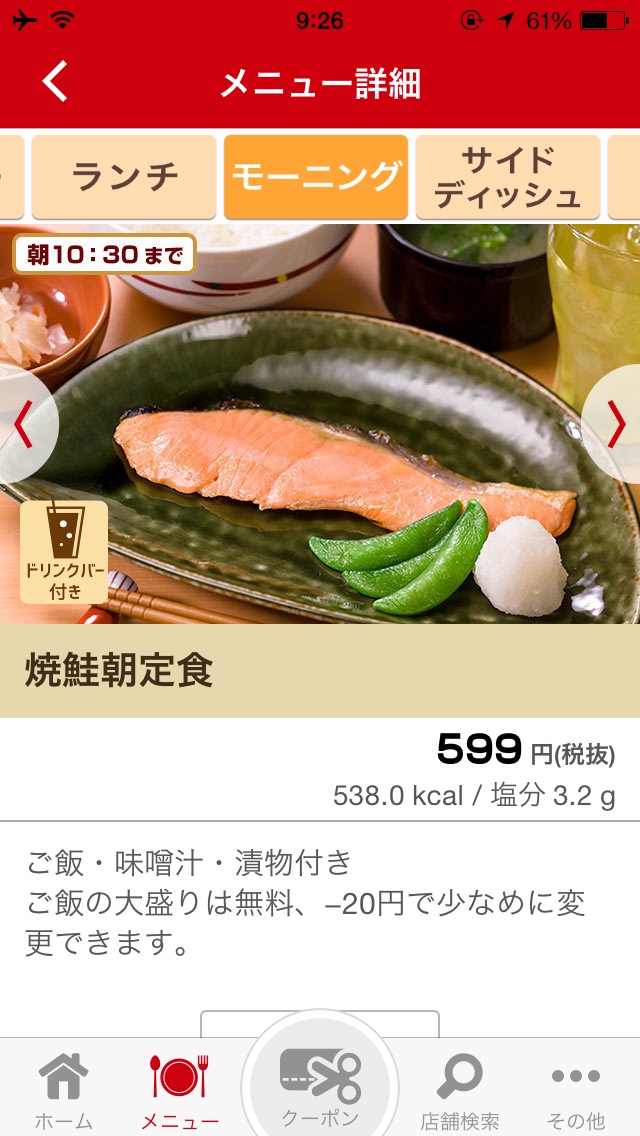Switch to 店舗検索 store search tab
640x1136 pixels.
coord(460,1090)
